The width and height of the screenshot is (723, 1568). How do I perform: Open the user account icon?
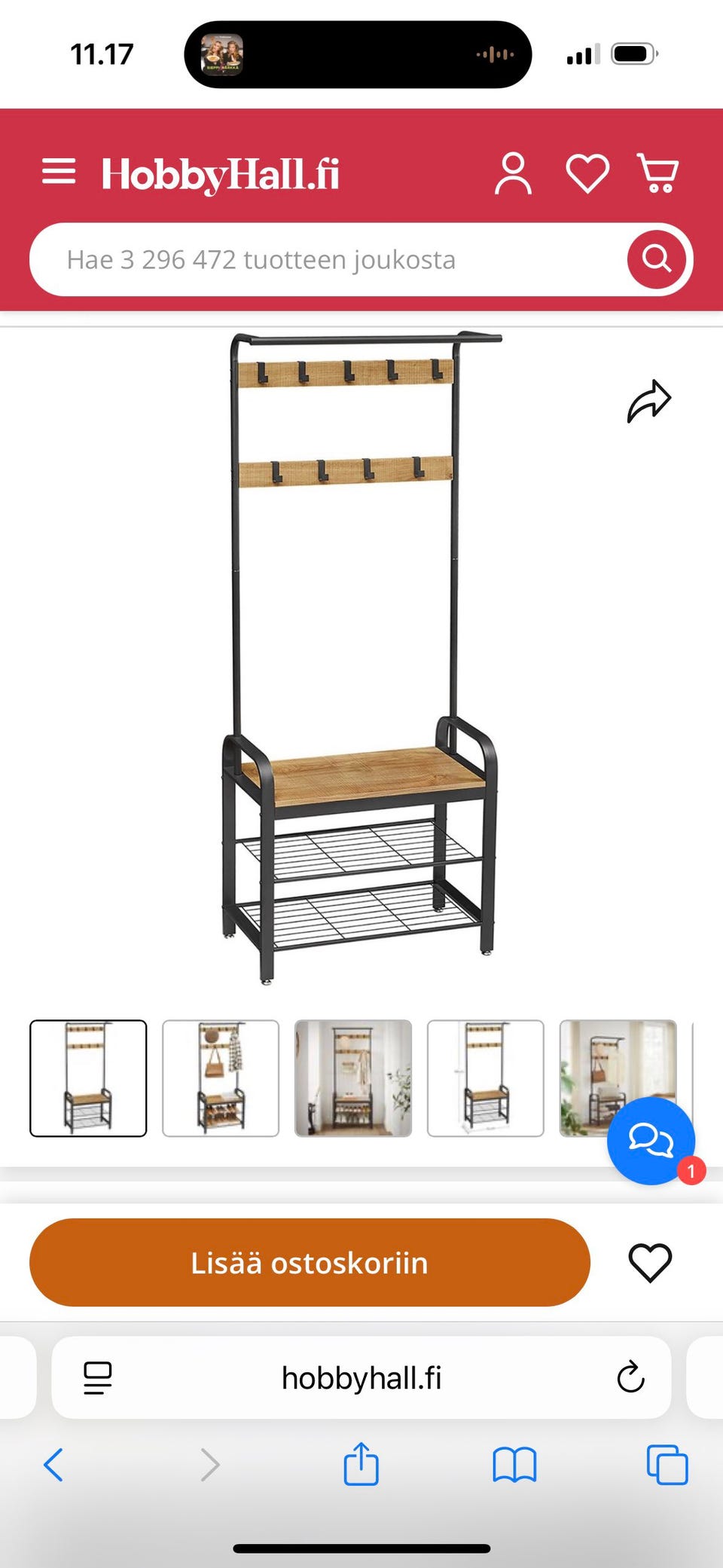tap(513, 174)
